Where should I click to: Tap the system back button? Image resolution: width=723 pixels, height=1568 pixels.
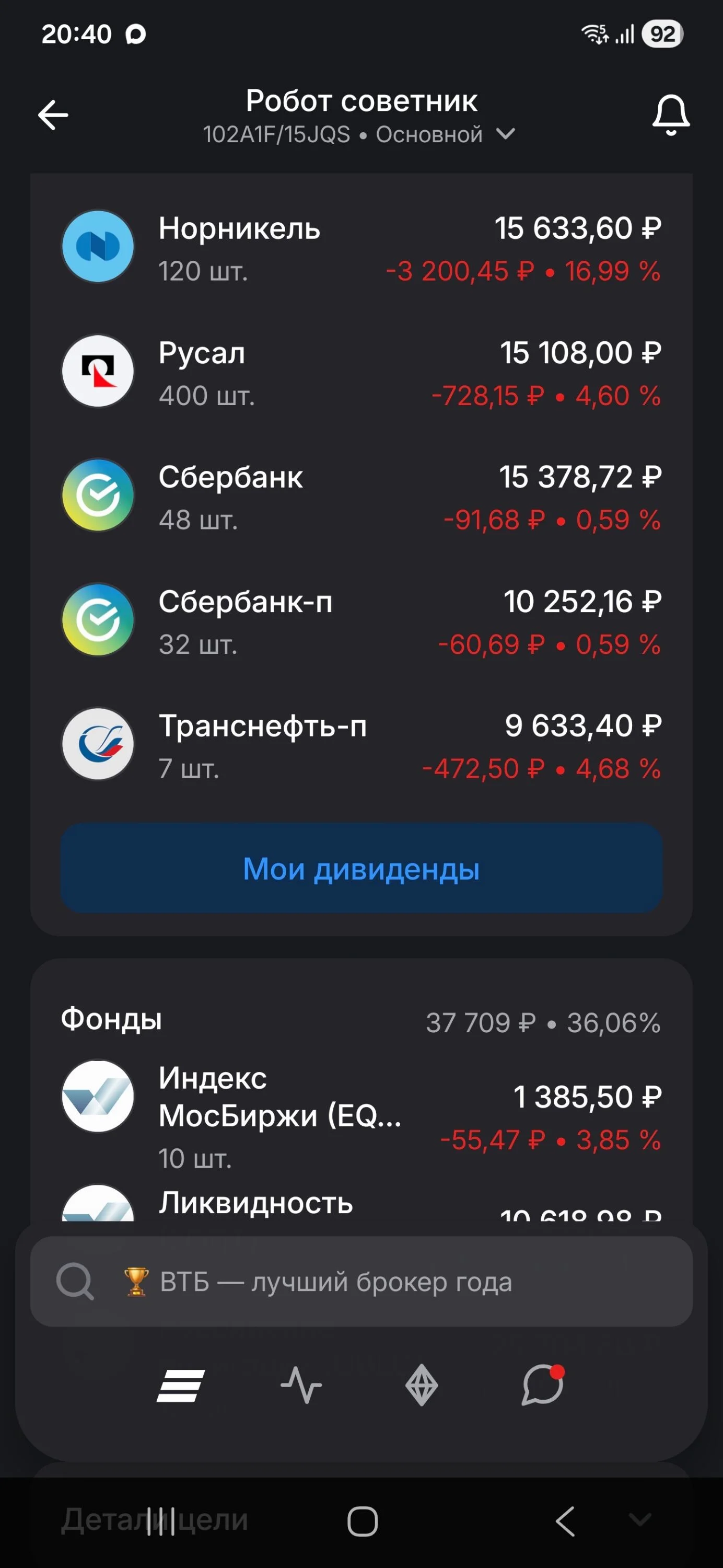(565, 1521)
